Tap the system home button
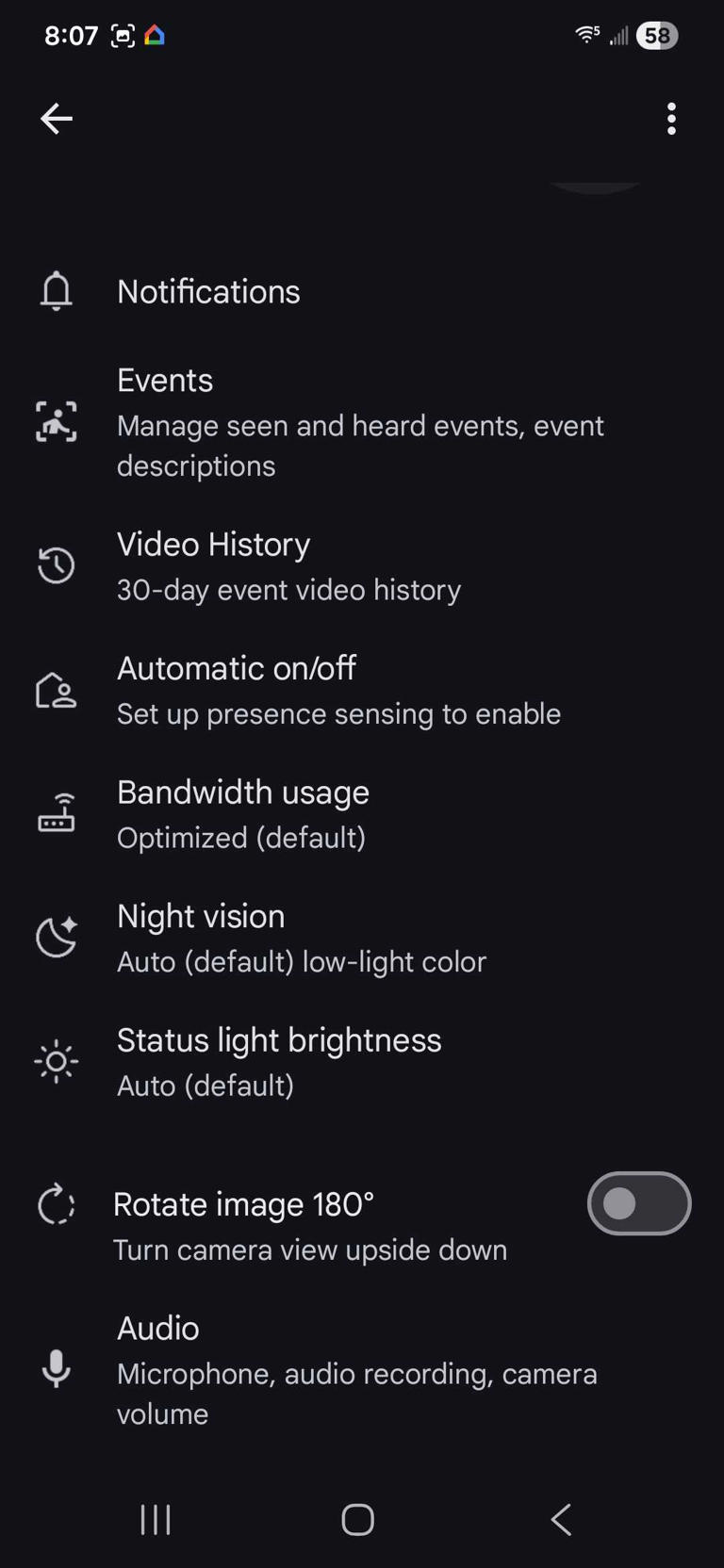Image resolution: width=724 pixels, height=1568 pixels. (x=358, y=1519)
